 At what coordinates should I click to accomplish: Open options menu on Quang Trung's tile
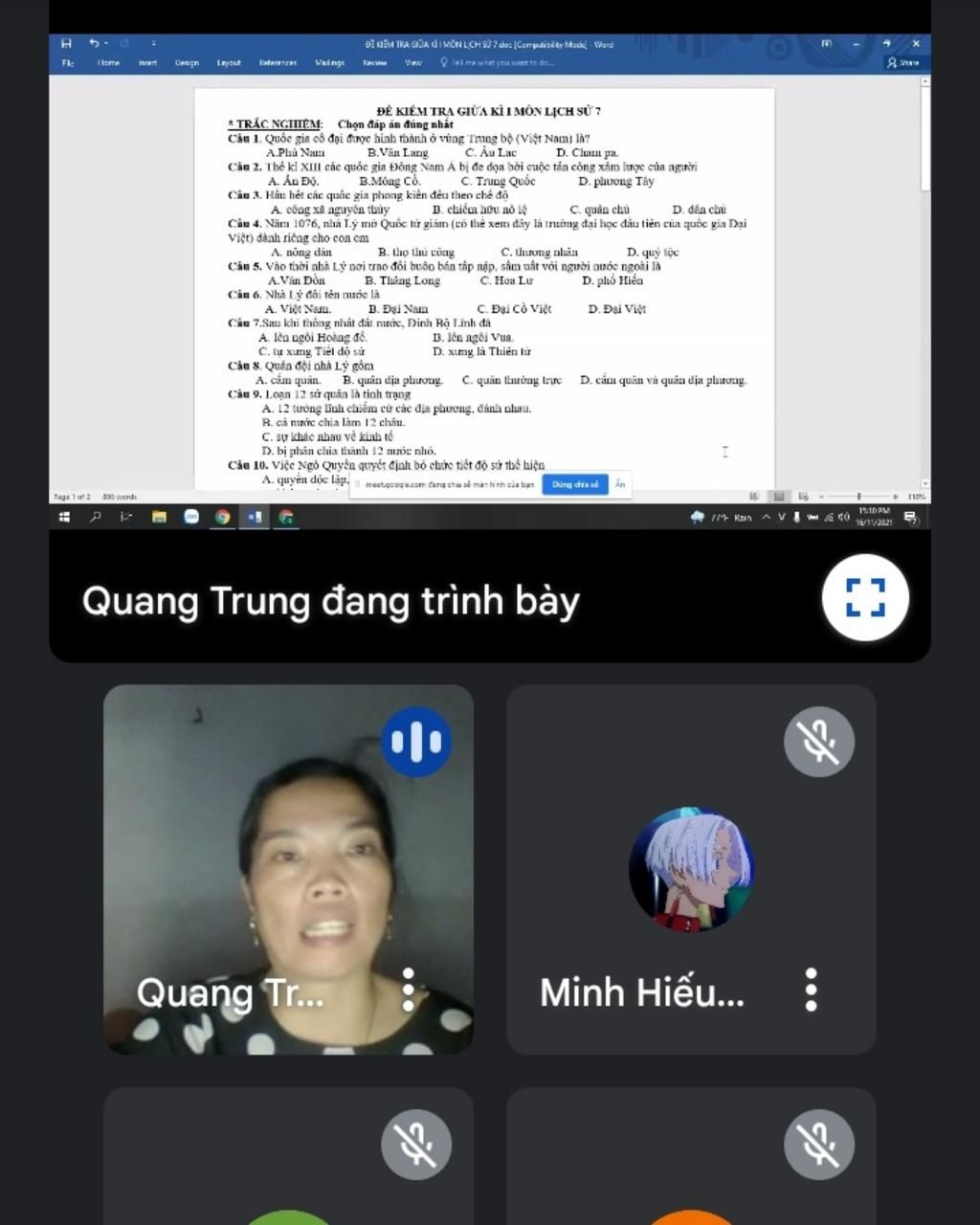point(409,990)
